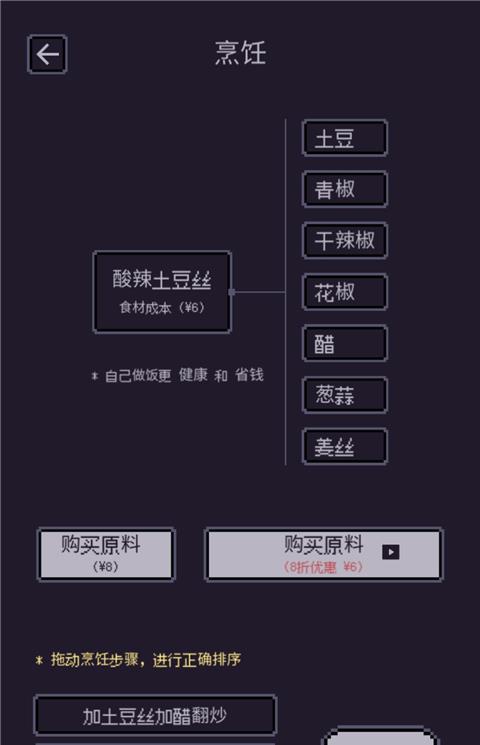Select the 土豆 ingredient
Screen dimensions: 480x745
pos(345,138)
